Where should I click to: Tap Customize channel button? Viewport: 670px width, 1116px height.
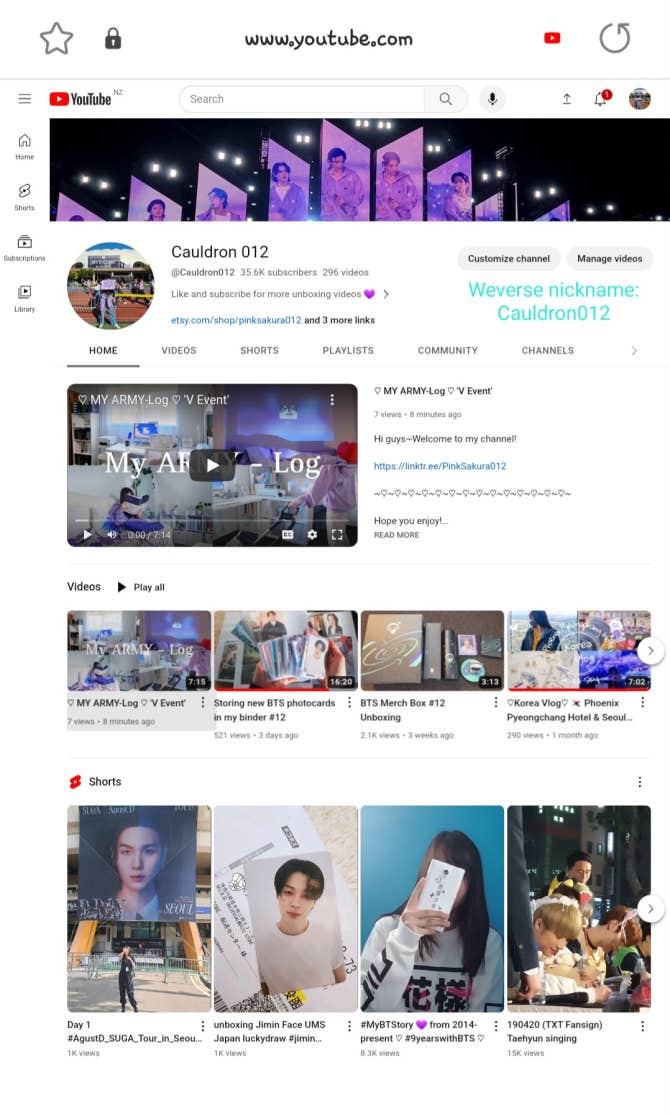coord(509,258)
